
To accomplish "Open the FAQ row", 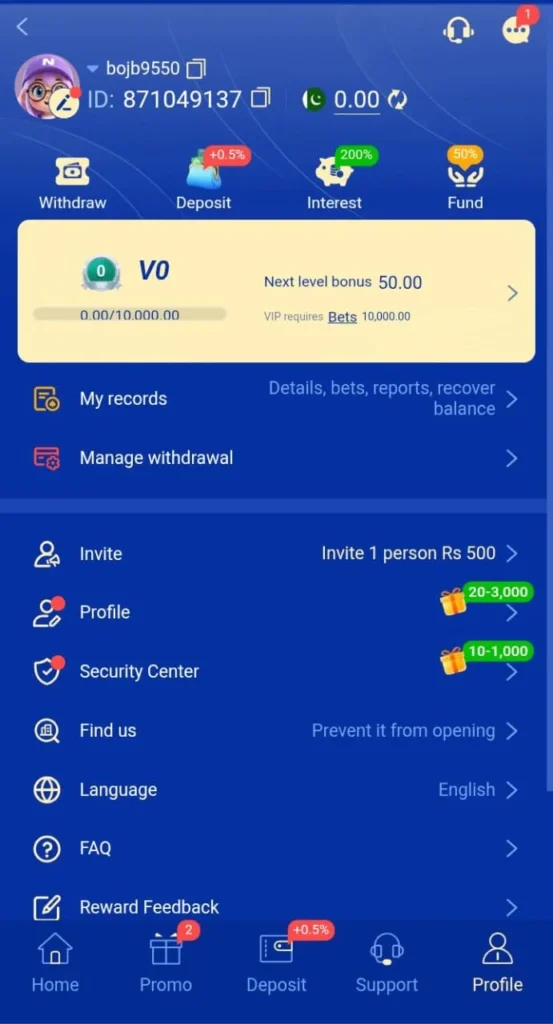I will pyautogui.click(x=276, y=848).
